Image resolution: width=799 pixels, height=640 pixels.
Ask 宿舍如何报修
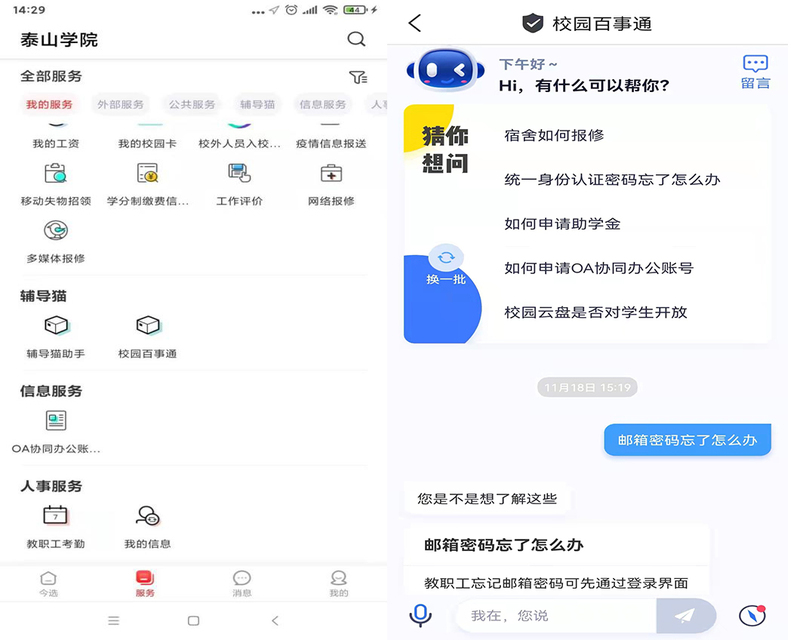(x=554, y=135)
